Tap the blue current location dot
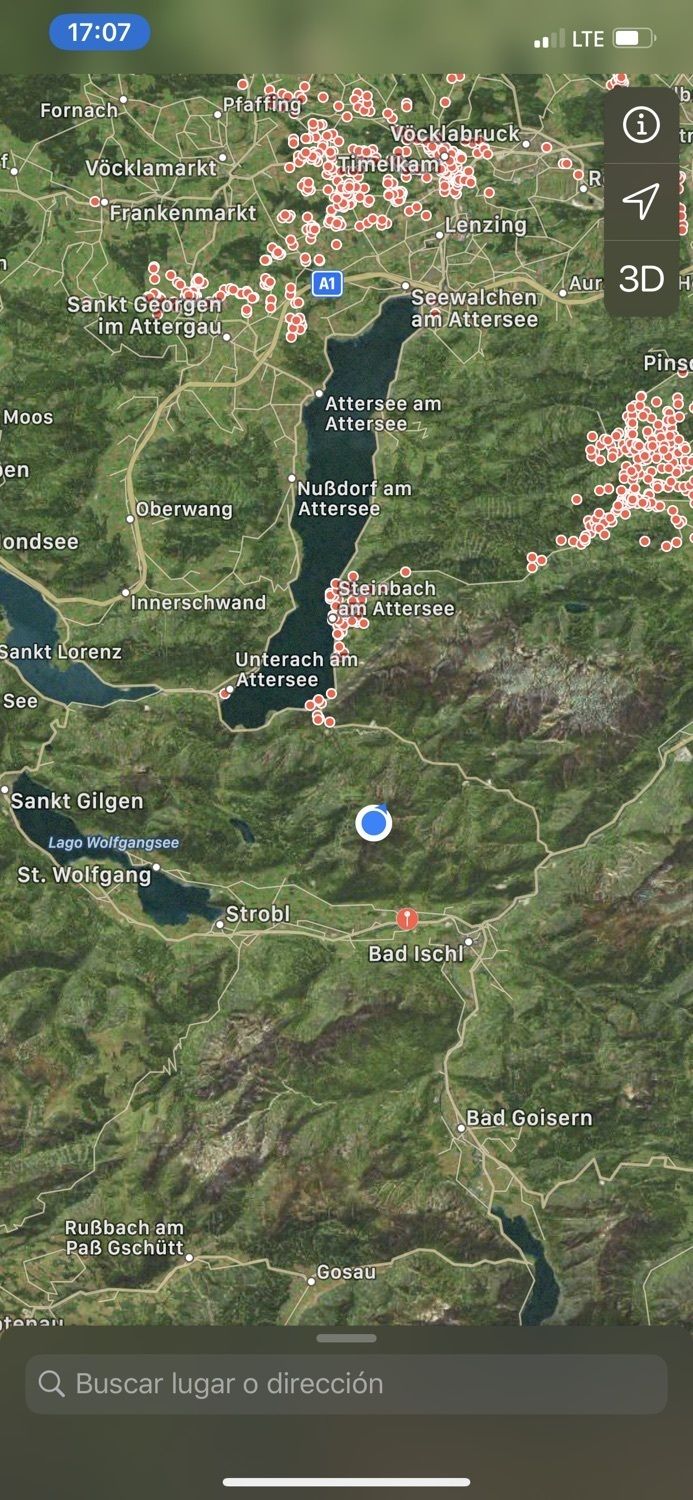693x1500 pixels. click(374, 823)
